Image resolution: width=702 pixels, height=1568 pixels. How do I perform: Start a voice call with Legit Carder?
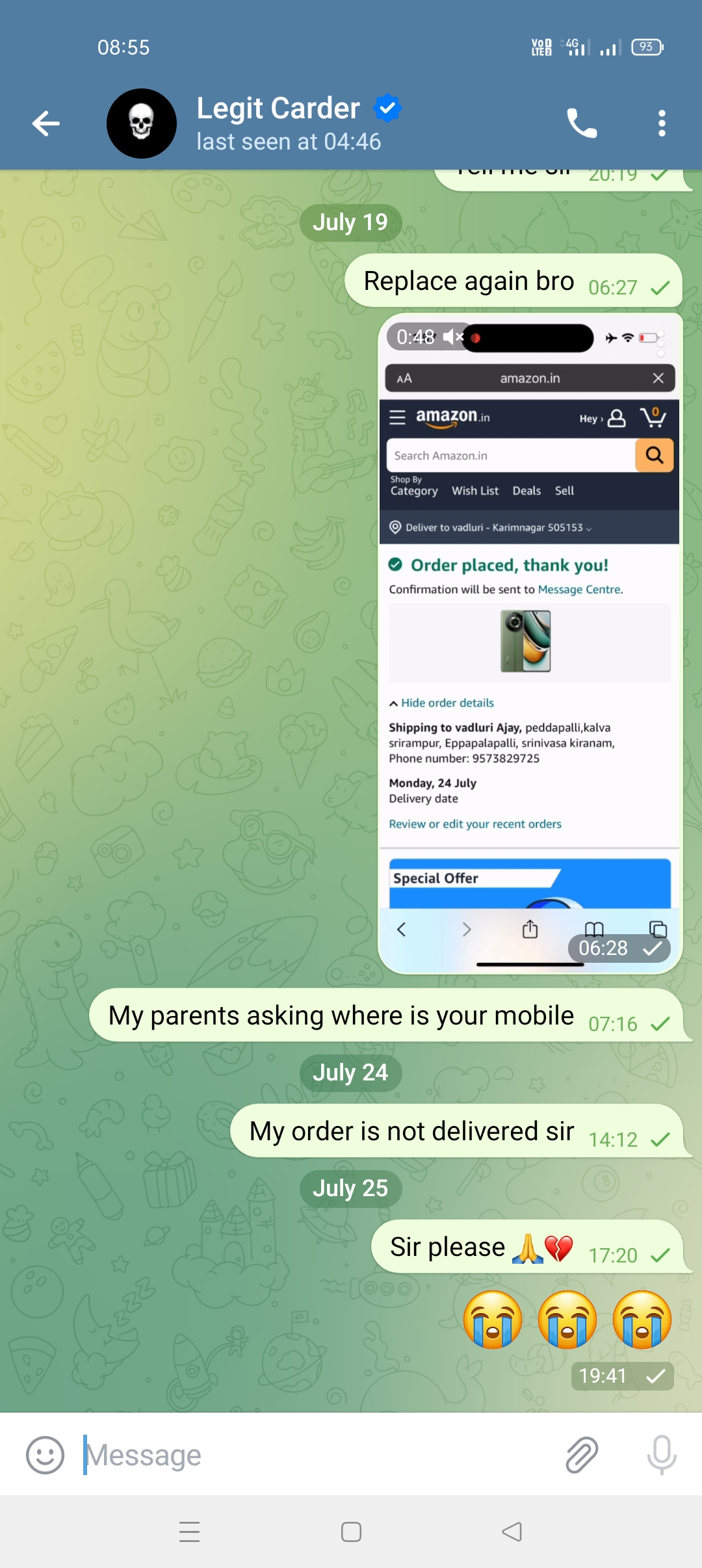pos(582,124)
